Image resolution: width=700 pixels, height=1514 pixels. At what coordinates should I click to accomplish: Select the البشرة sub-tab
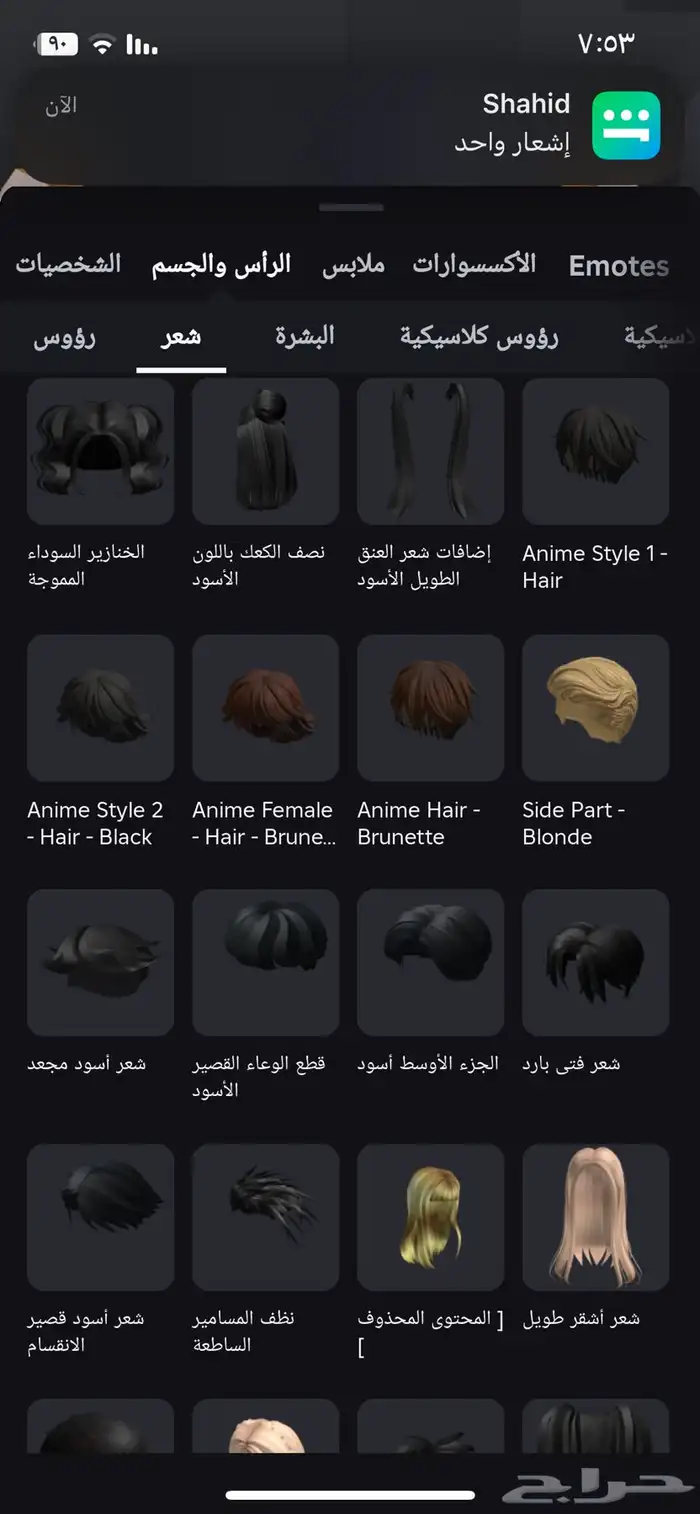click(x=305, y=336)
